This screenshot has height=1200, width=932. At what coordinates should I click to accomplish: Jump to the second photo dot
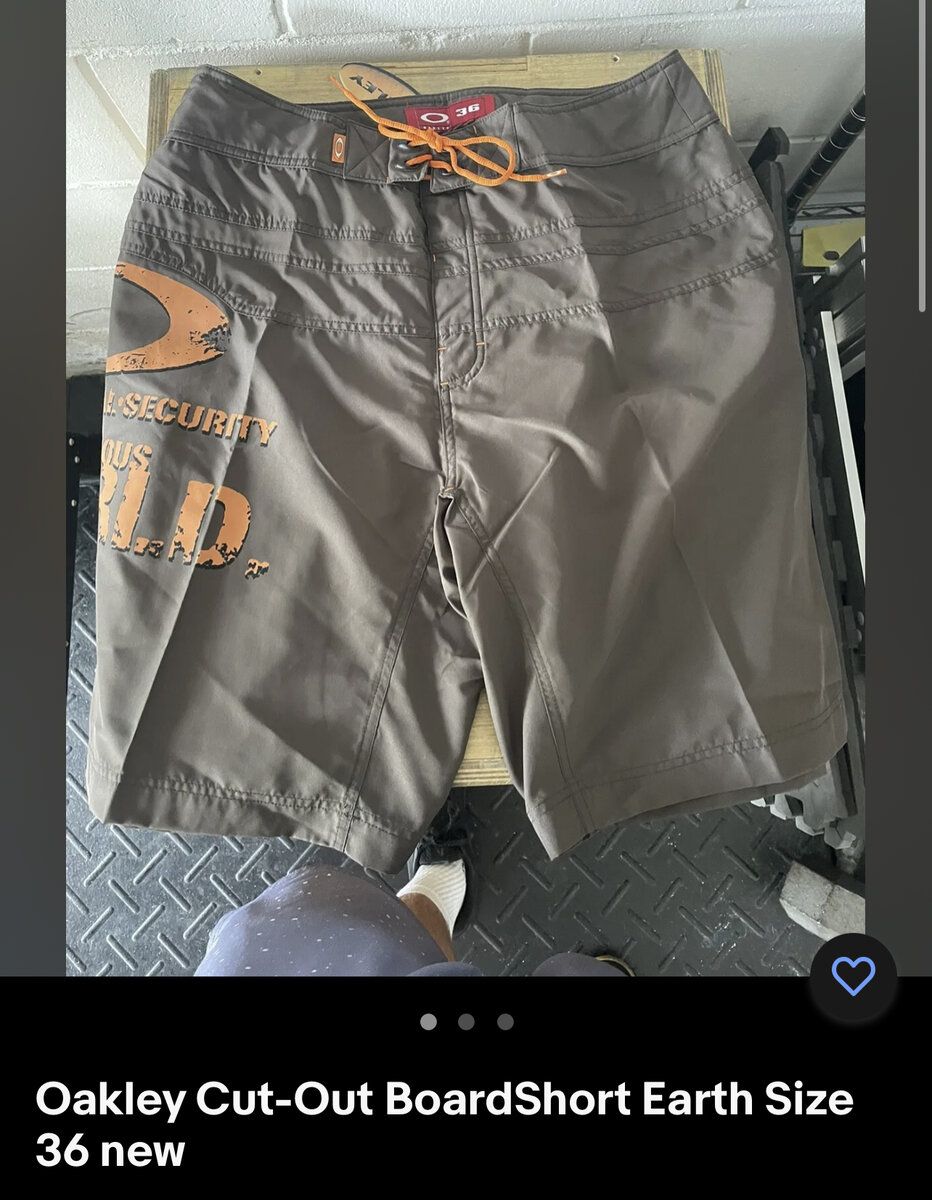point(466,1022)
